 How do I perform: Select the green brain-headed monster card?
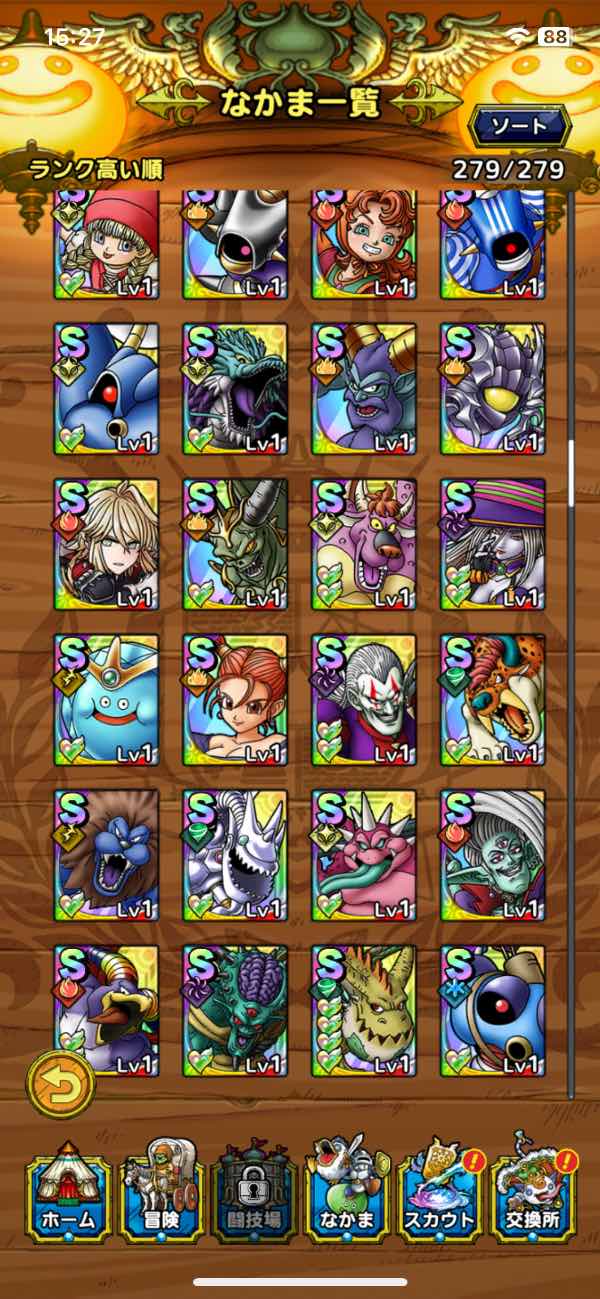(236, 1011)
